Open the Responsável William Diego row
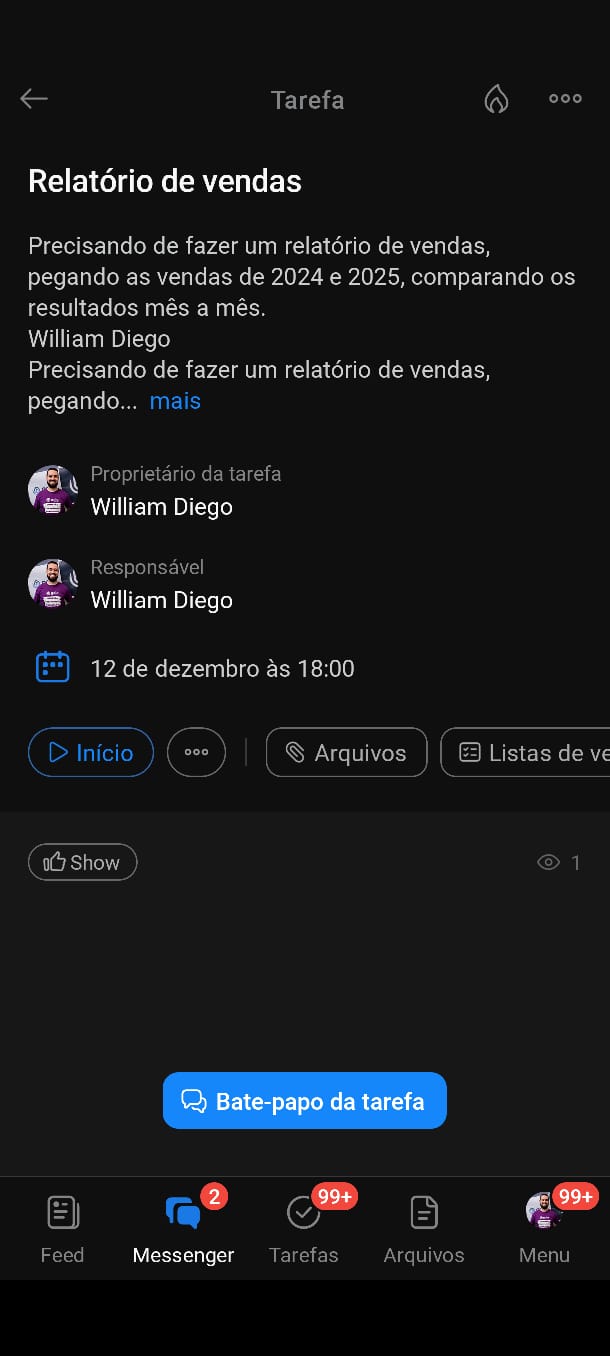The image size is (610, 1356). click(161, 599)
